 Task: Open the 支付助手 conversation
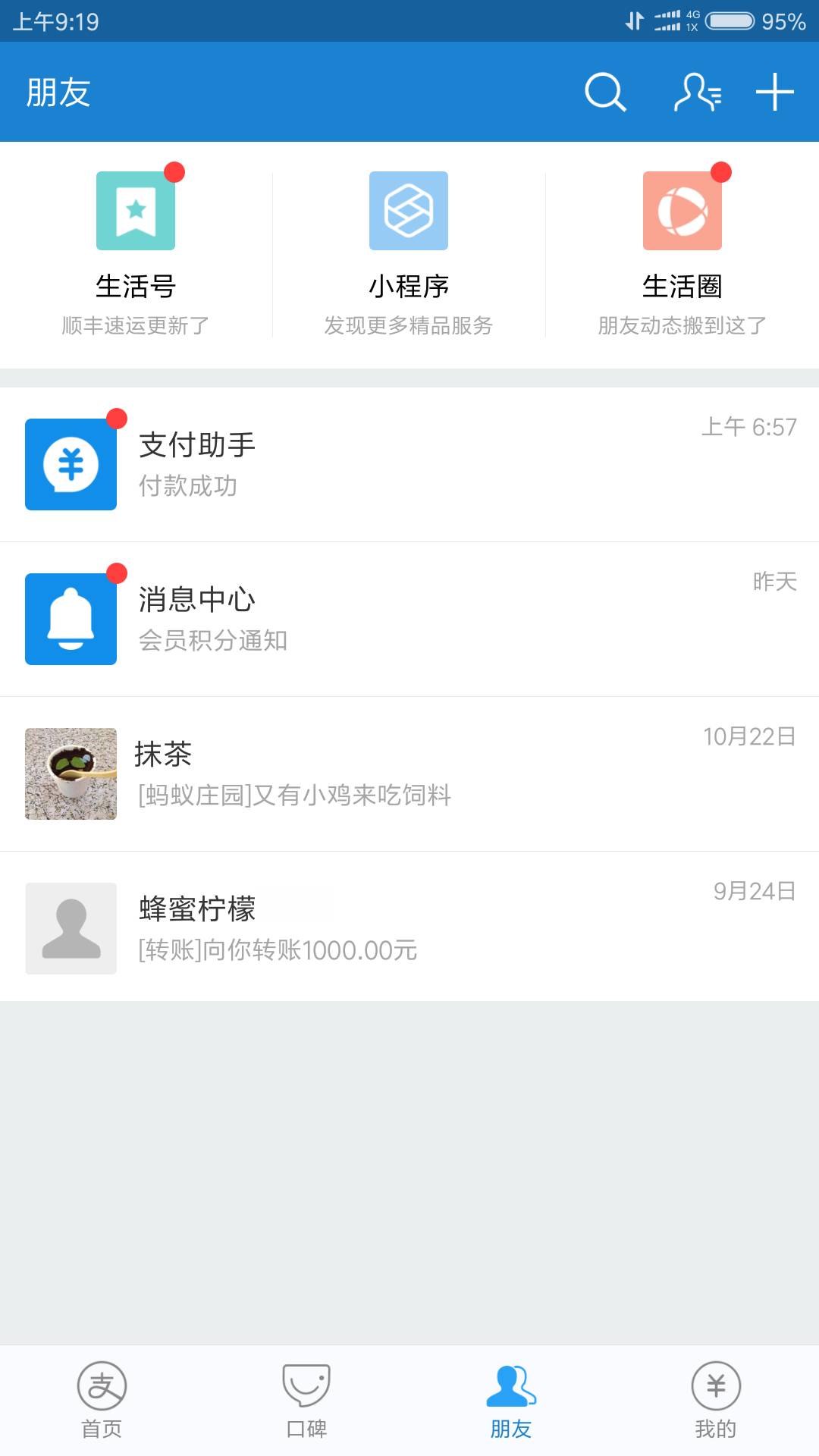click(409, 464)
